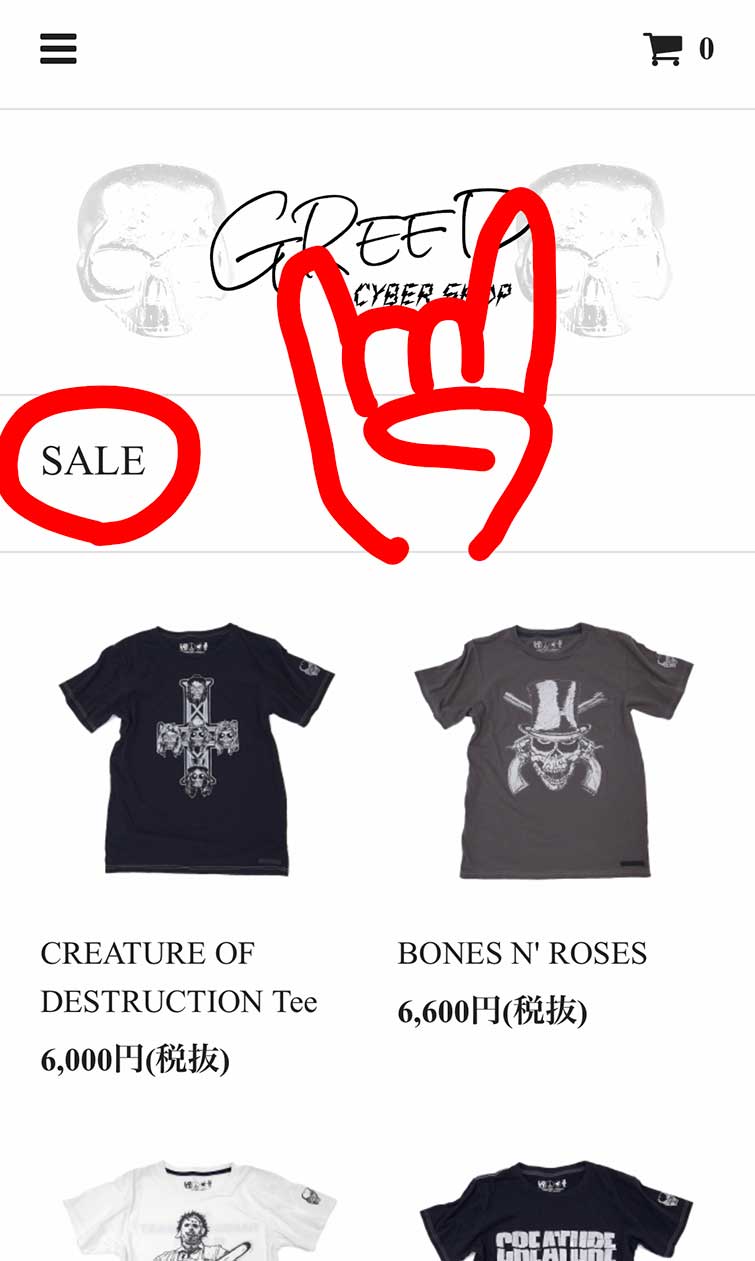Open the CREATURE OF DESTRUCTION Tee product
Image resolution: width=755 pixels, height=1261 pixels.
(x=197, y=750)
